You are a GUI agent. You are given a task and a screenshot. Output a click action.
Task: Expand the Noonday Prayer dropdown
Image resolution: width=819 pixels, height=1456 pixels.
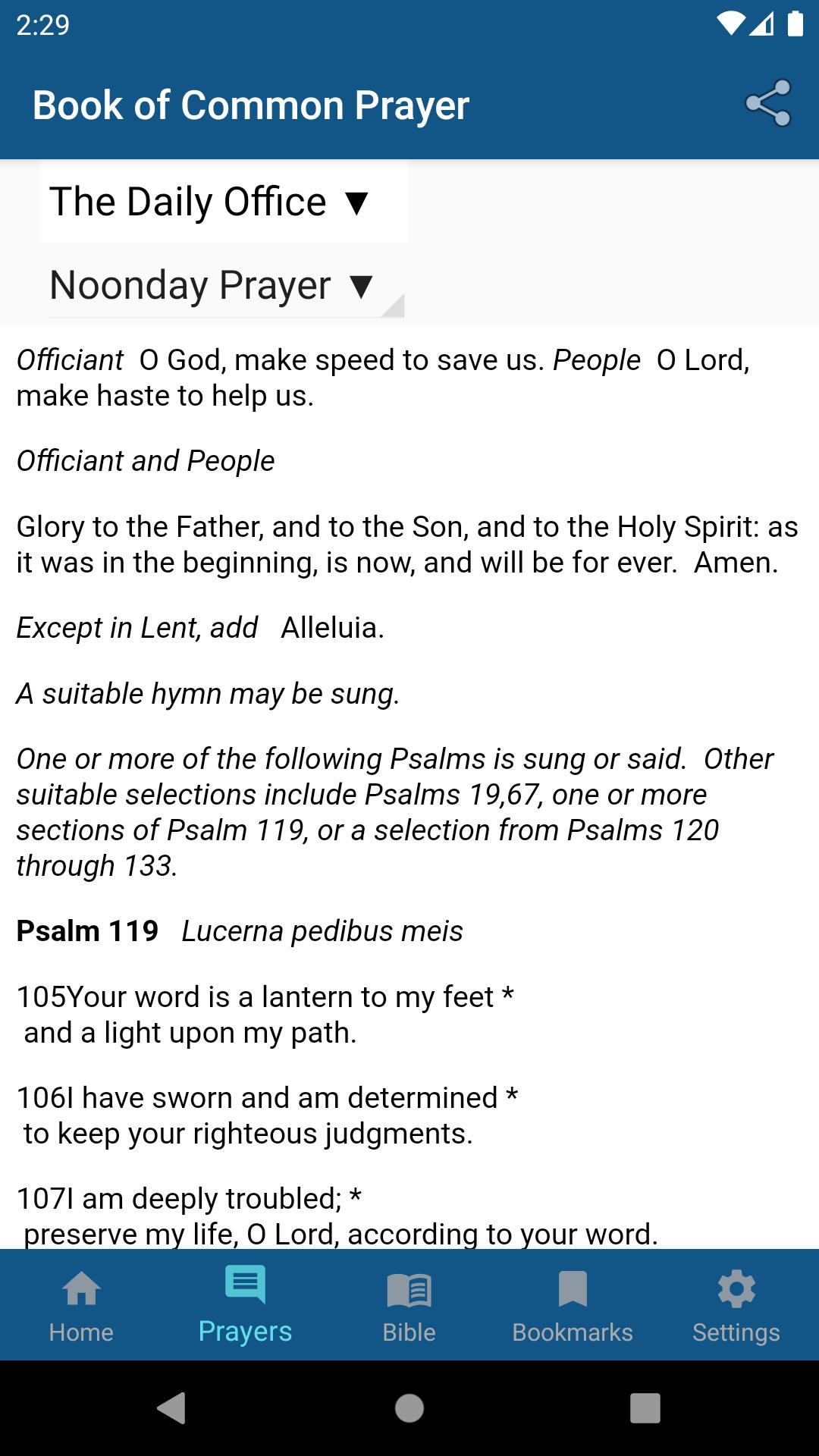click(224, 286)
